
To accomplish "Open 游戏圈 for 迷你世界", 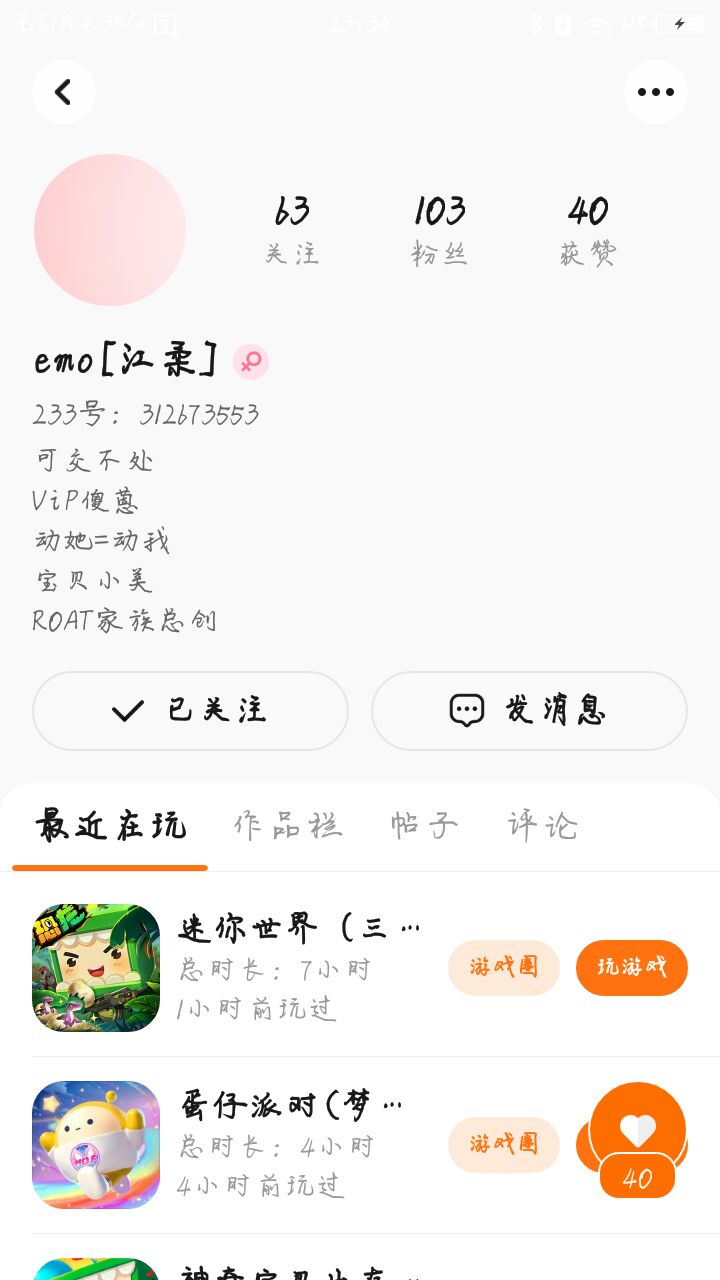I will [503, 968].
